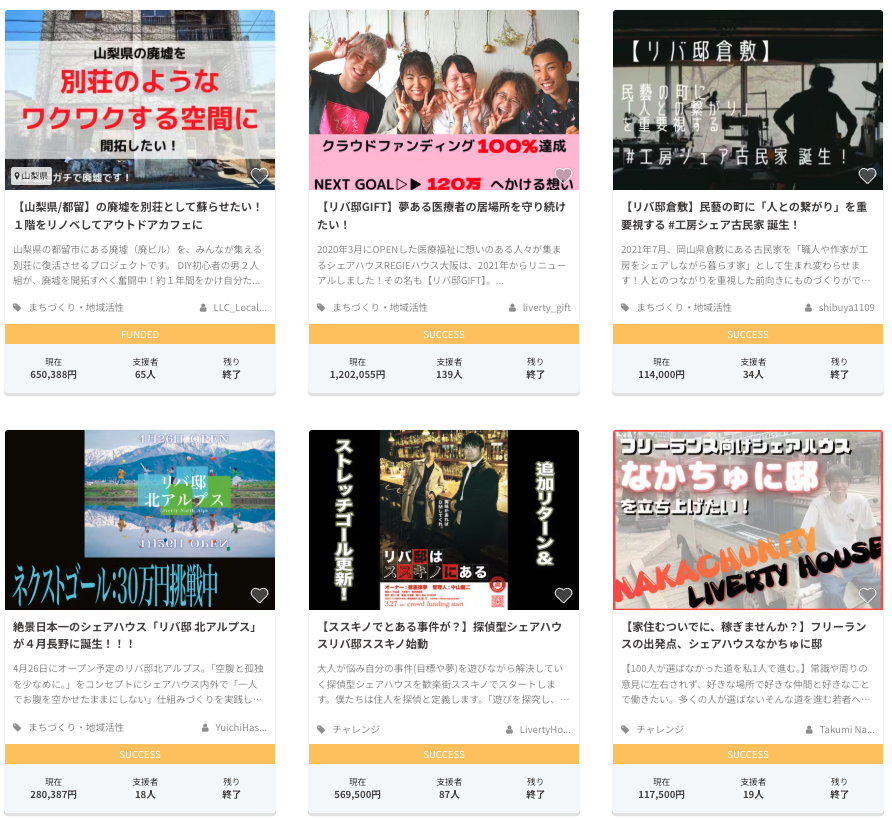This screenshot has width=892, height=820.
Task: Visit creator shibuya1109's profile
Action: click(846, 308)
